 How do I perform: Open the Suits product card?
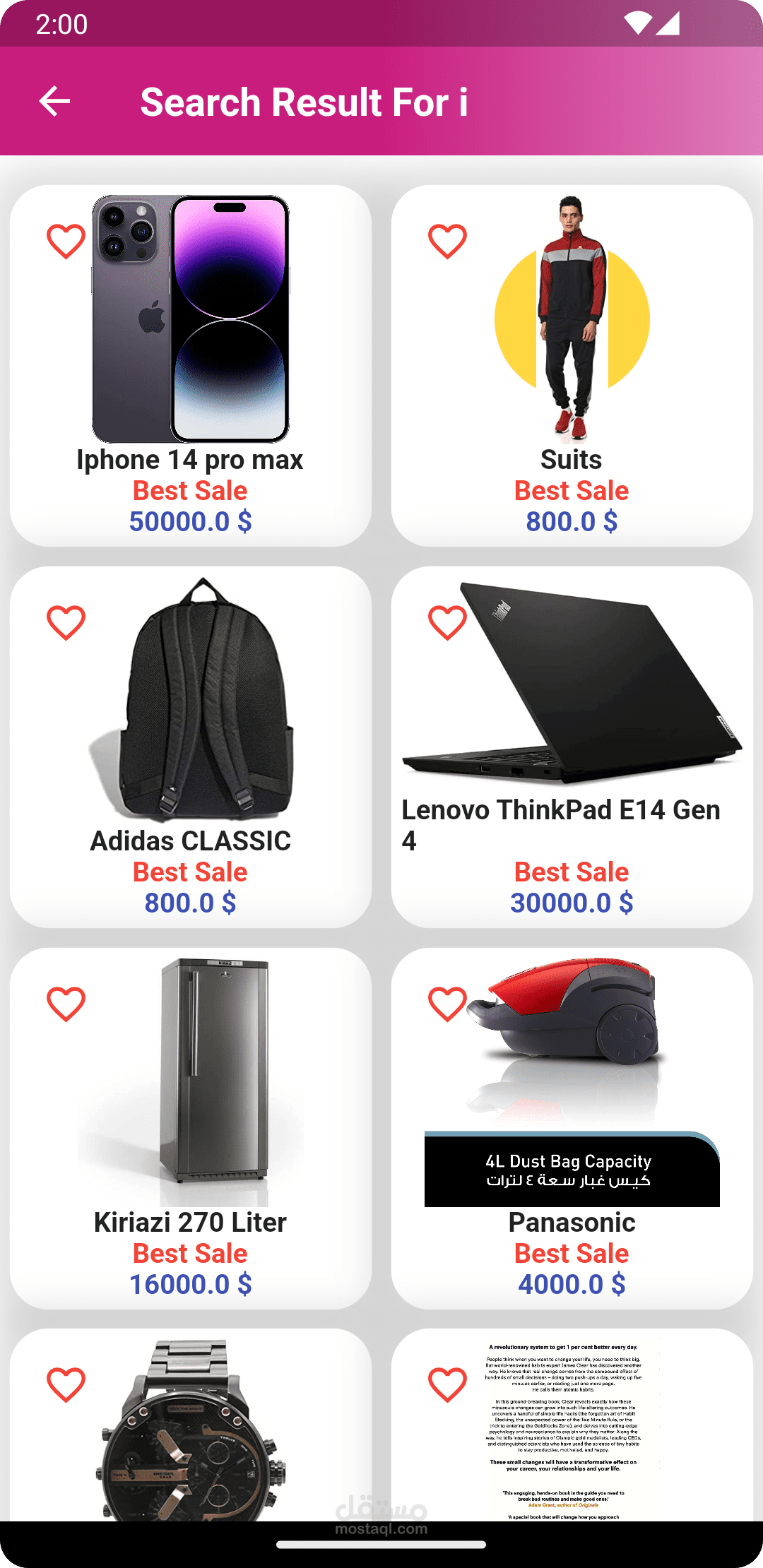[572, 366]
